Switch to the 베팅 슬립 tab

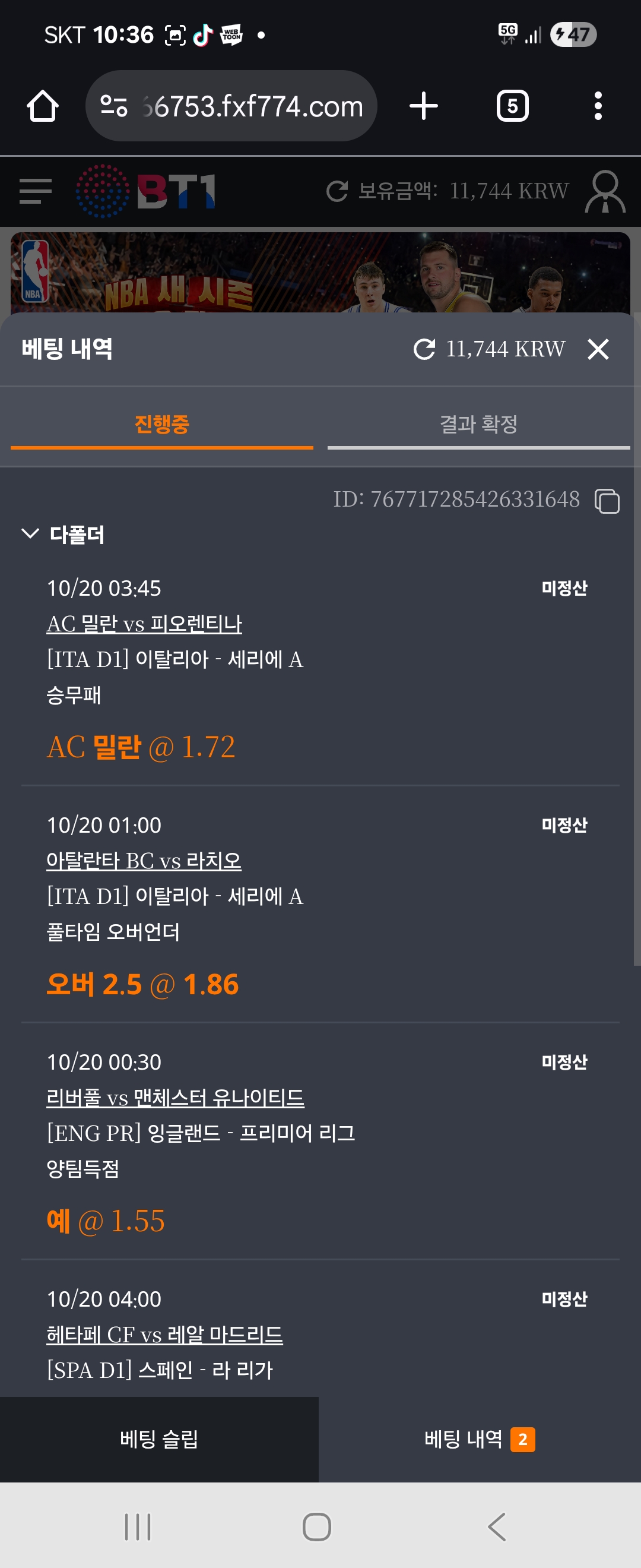click(x=159, y=1439)
